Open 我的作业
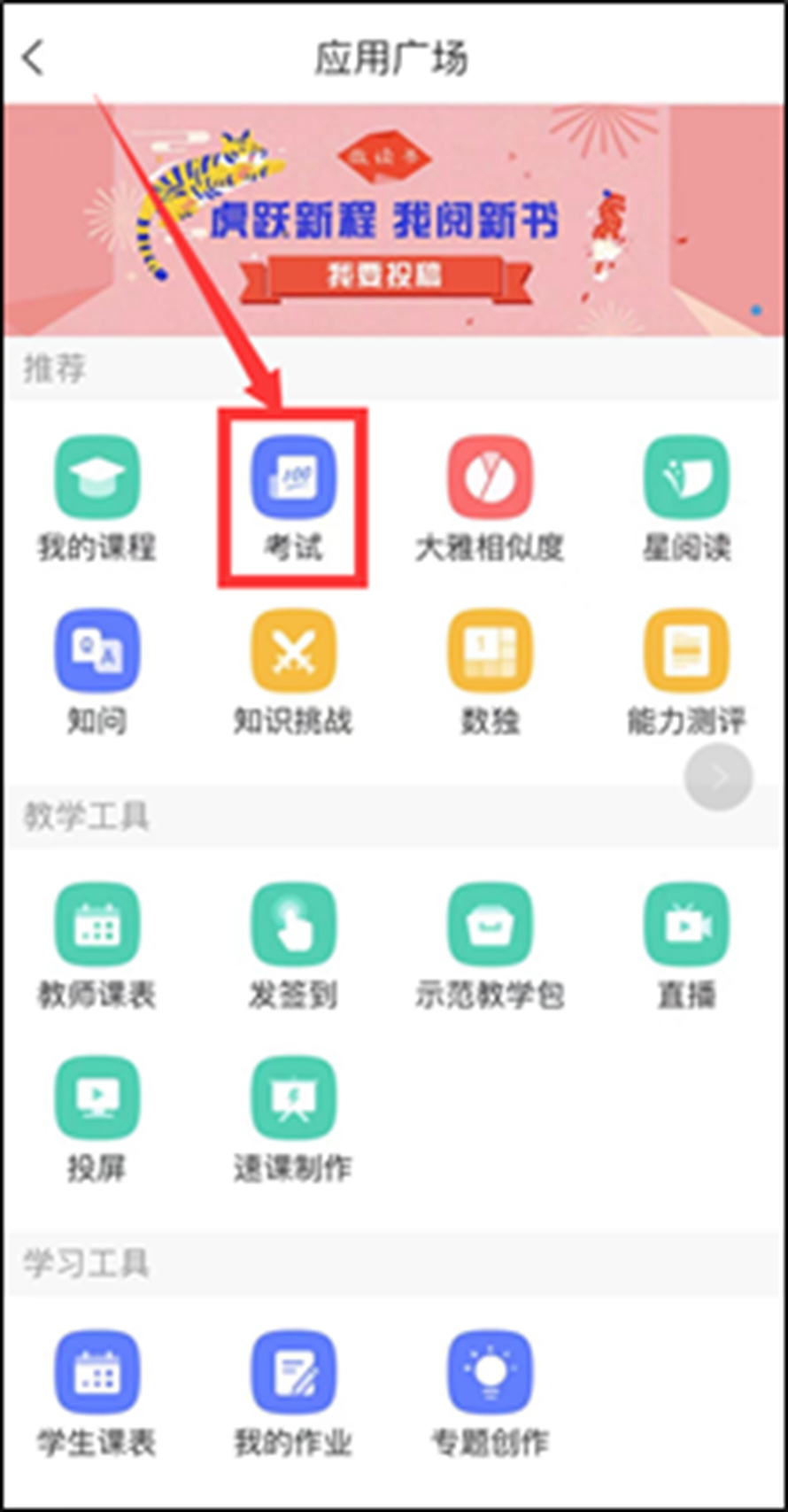 [x=293, y=1373]
